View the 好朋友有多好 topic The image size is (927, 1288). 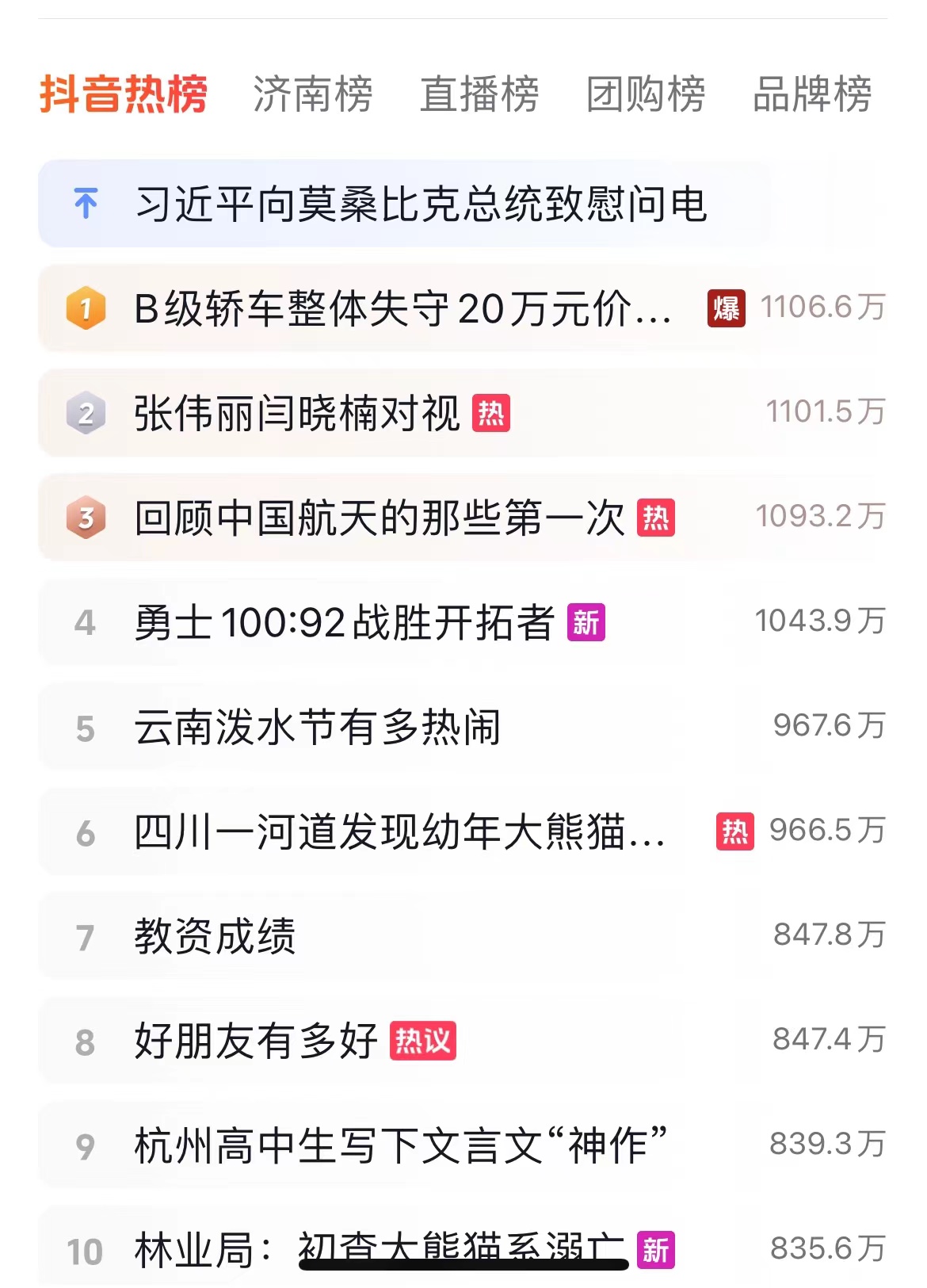[x=255, y=1041]
